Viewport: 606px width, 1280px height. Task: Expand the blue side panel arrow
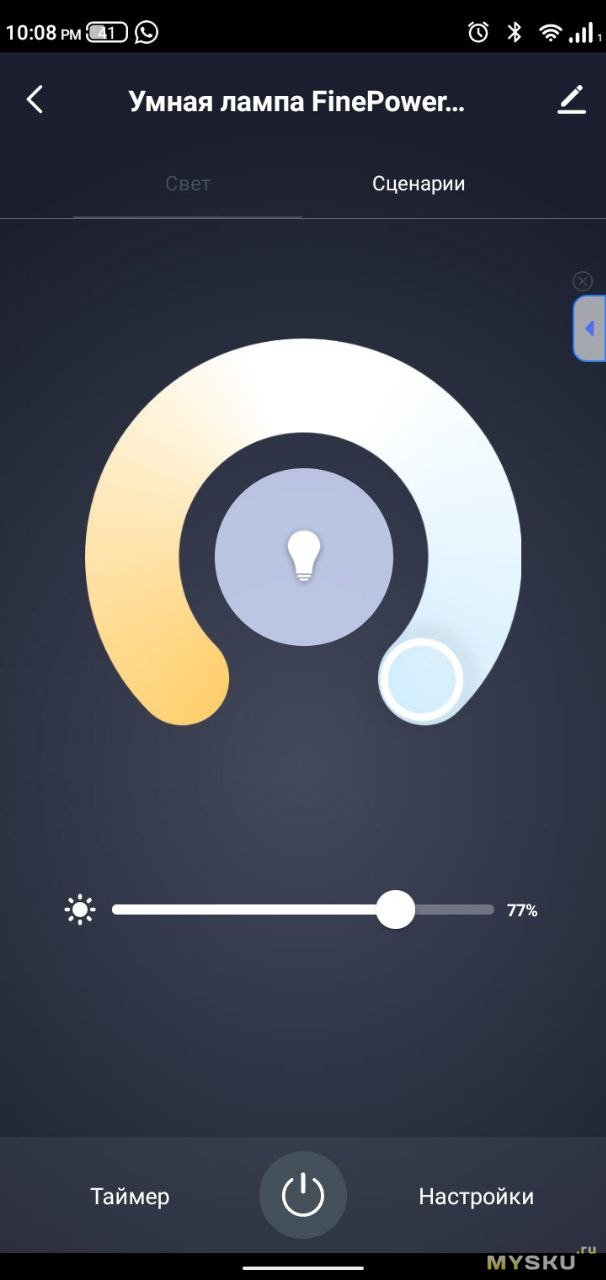tap(590, 328)
